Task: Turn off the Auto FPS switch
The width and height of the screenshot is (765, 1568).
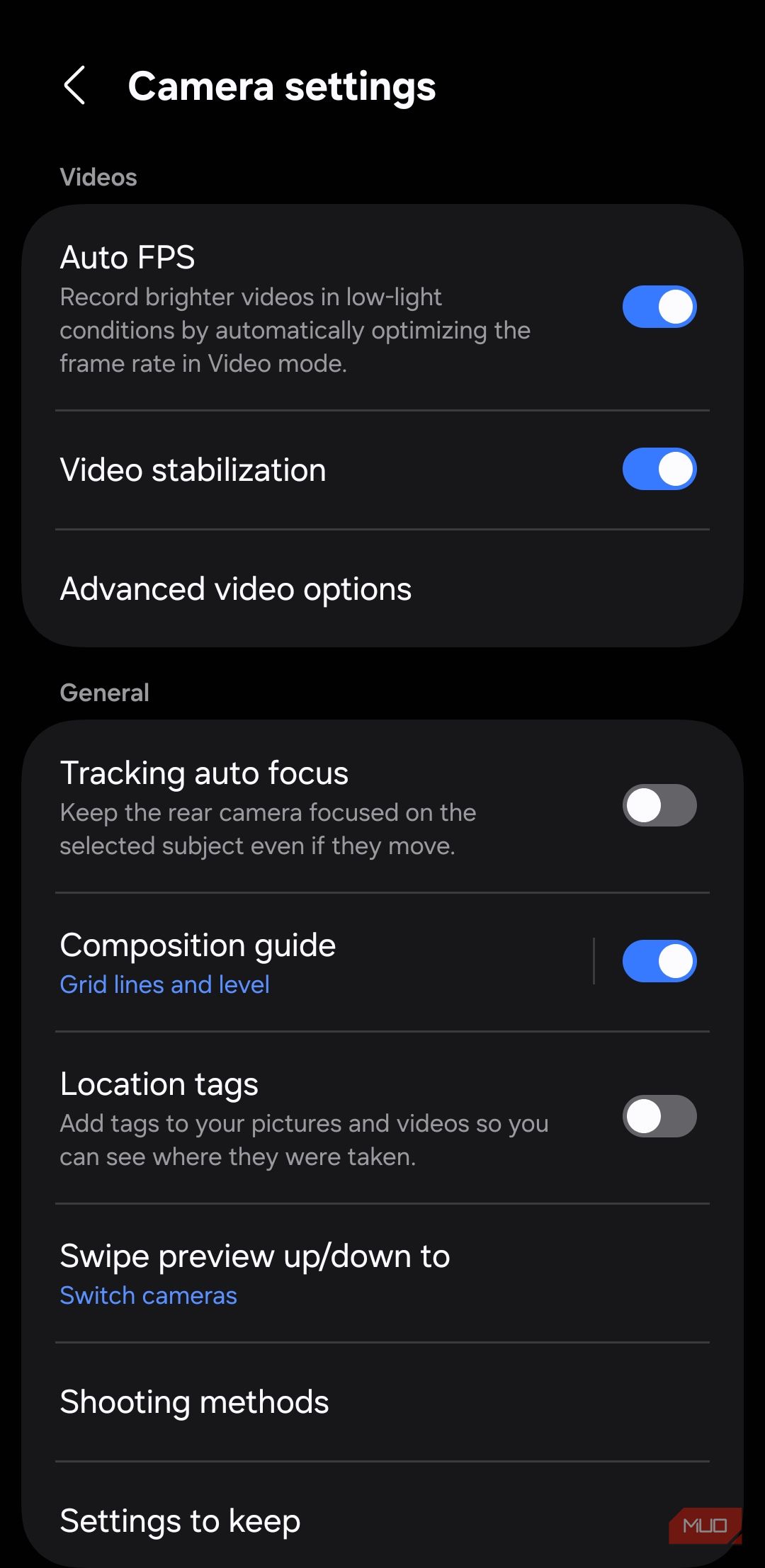Action: click(659, 307)
